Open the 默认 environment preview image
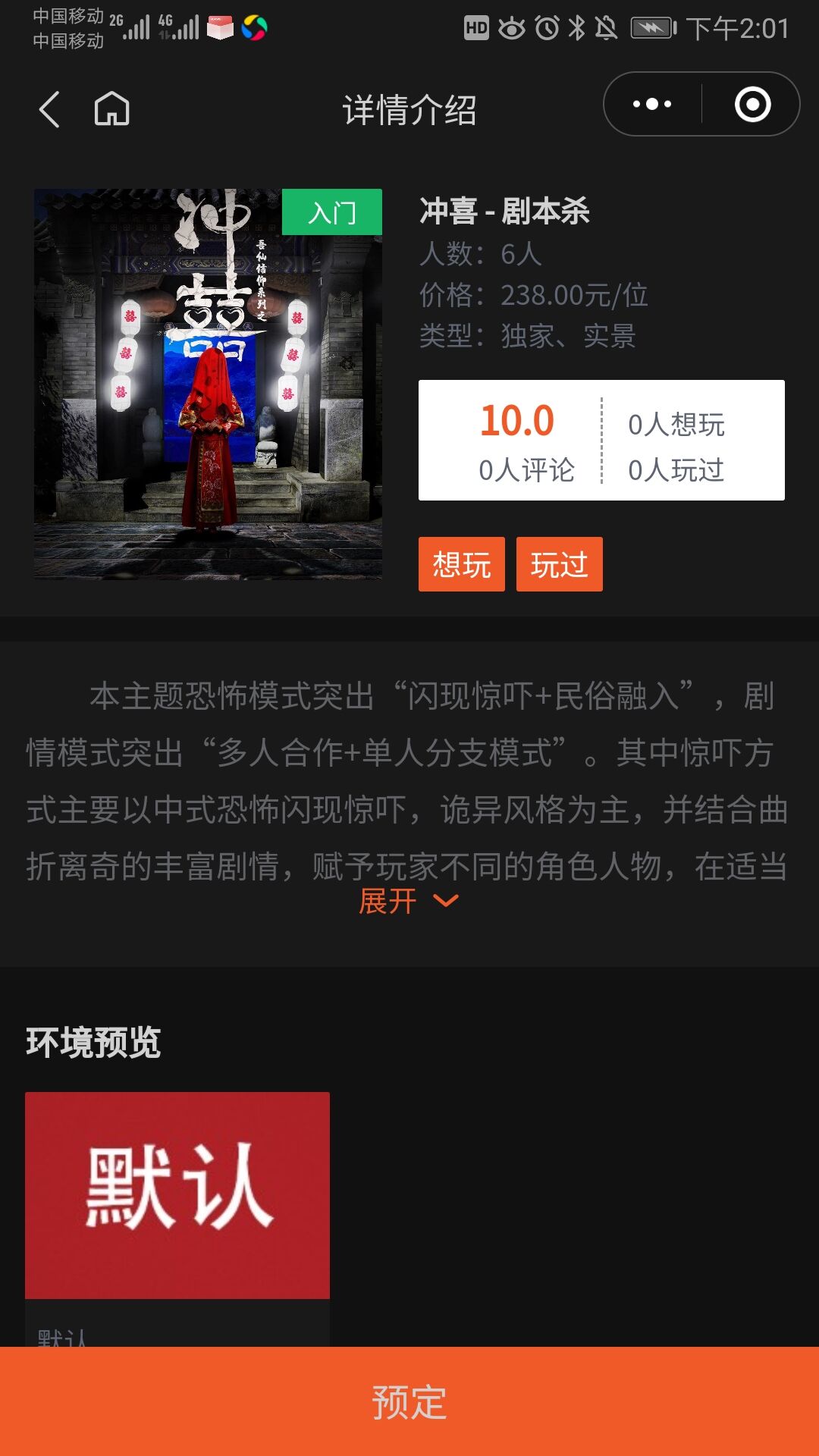The width and height of the screenshot is (819, 1456). (177, 1195)
